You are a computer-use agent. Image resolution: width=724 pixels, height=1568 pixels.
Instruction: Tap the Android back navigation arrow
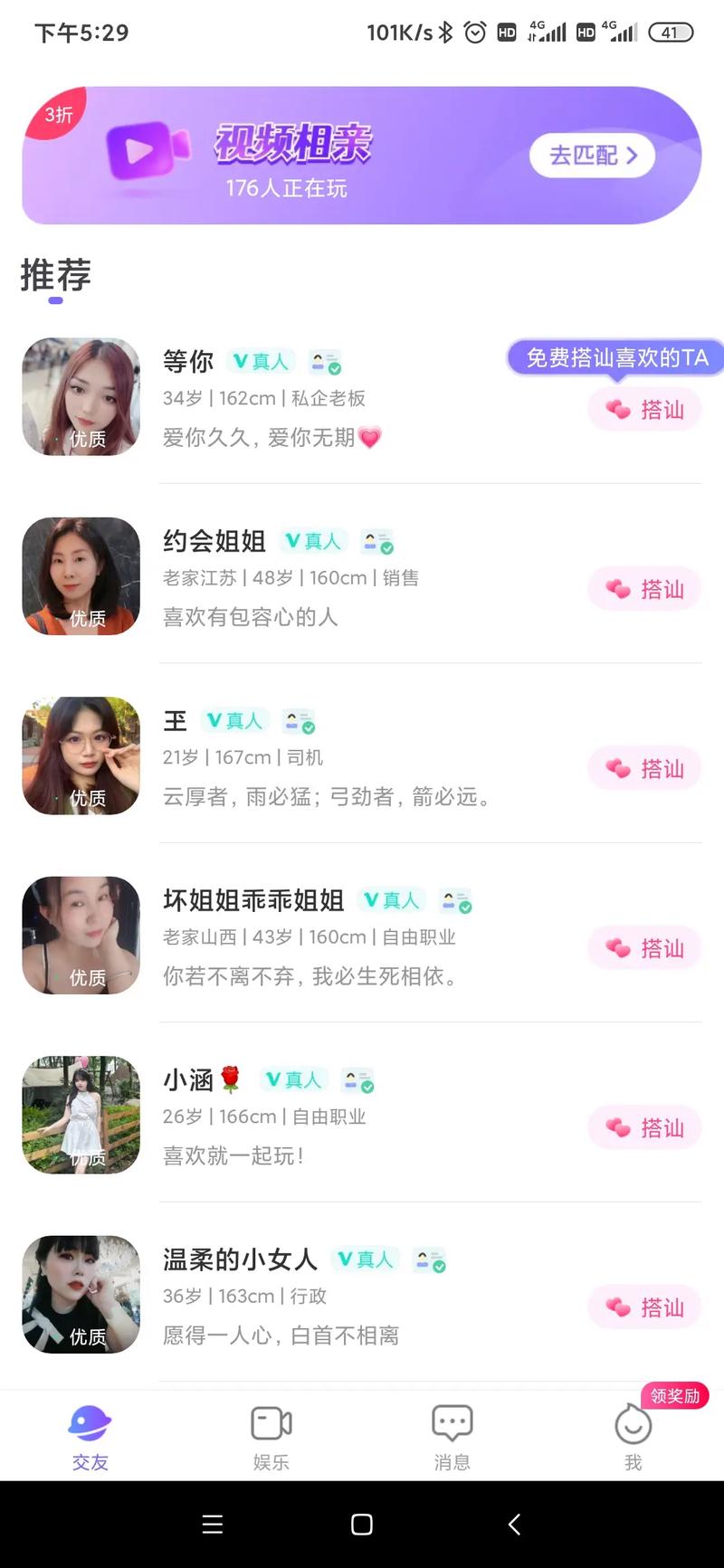pos(513,1524)
